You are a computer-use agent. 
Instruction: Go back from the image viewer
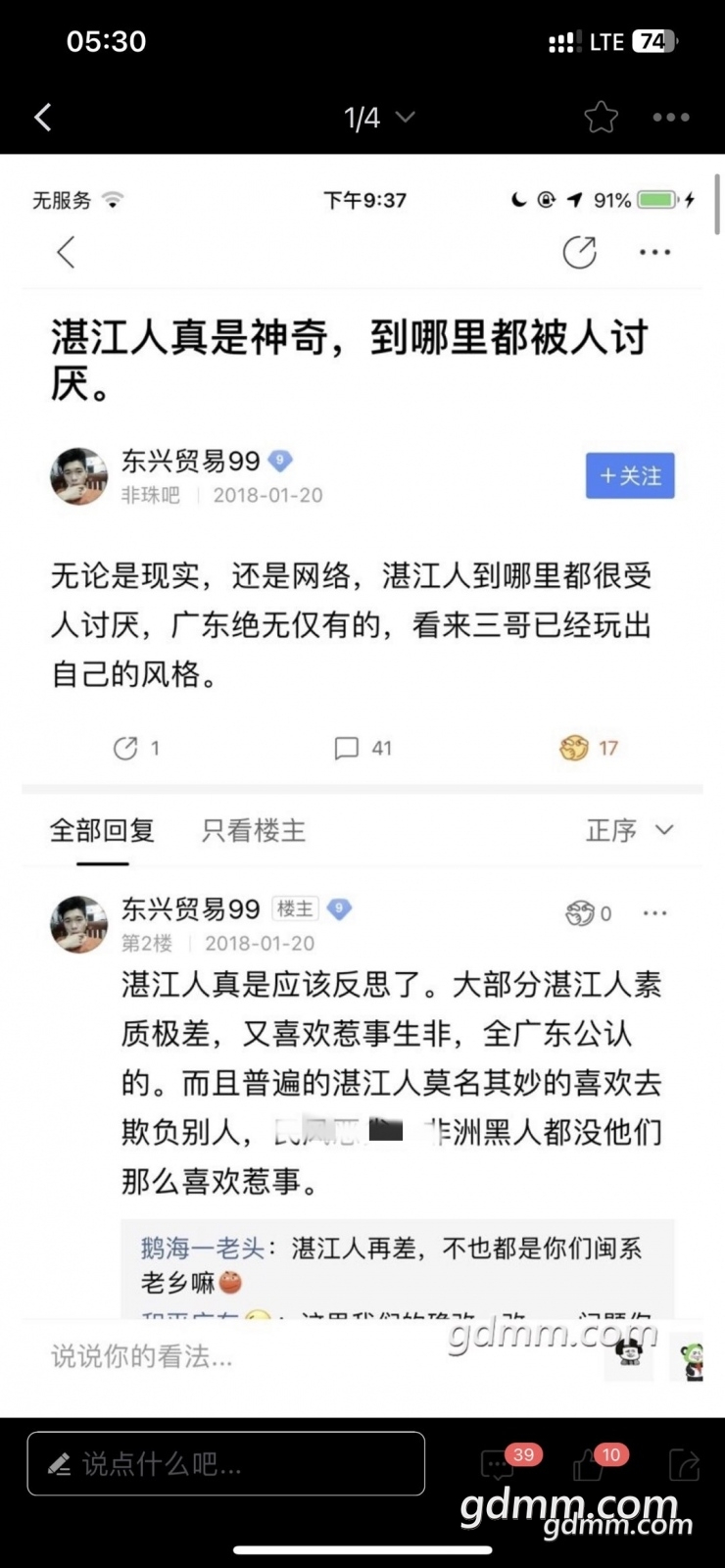pyautogui.click(x=43, y=118)
